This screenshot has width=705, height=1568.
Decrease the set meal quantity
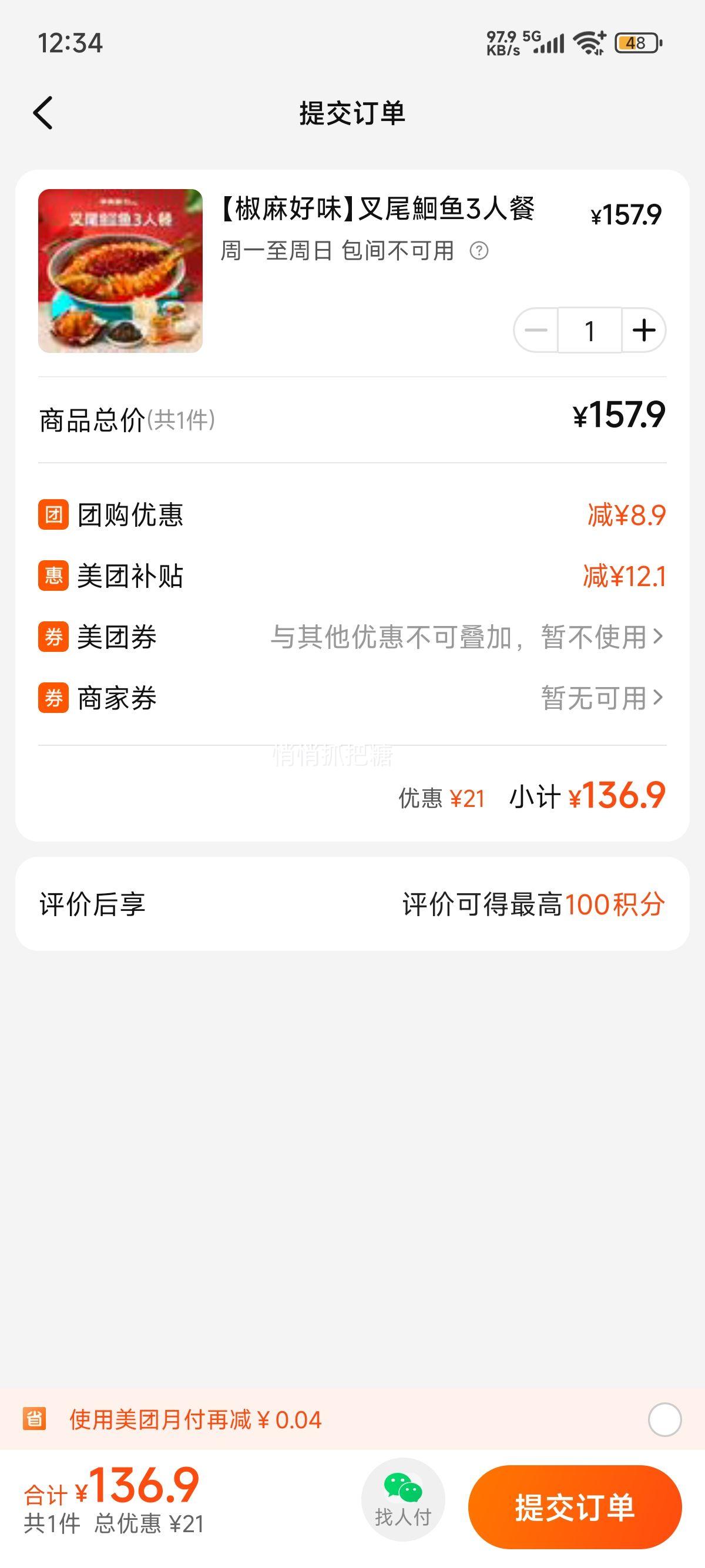click(536, 331)
